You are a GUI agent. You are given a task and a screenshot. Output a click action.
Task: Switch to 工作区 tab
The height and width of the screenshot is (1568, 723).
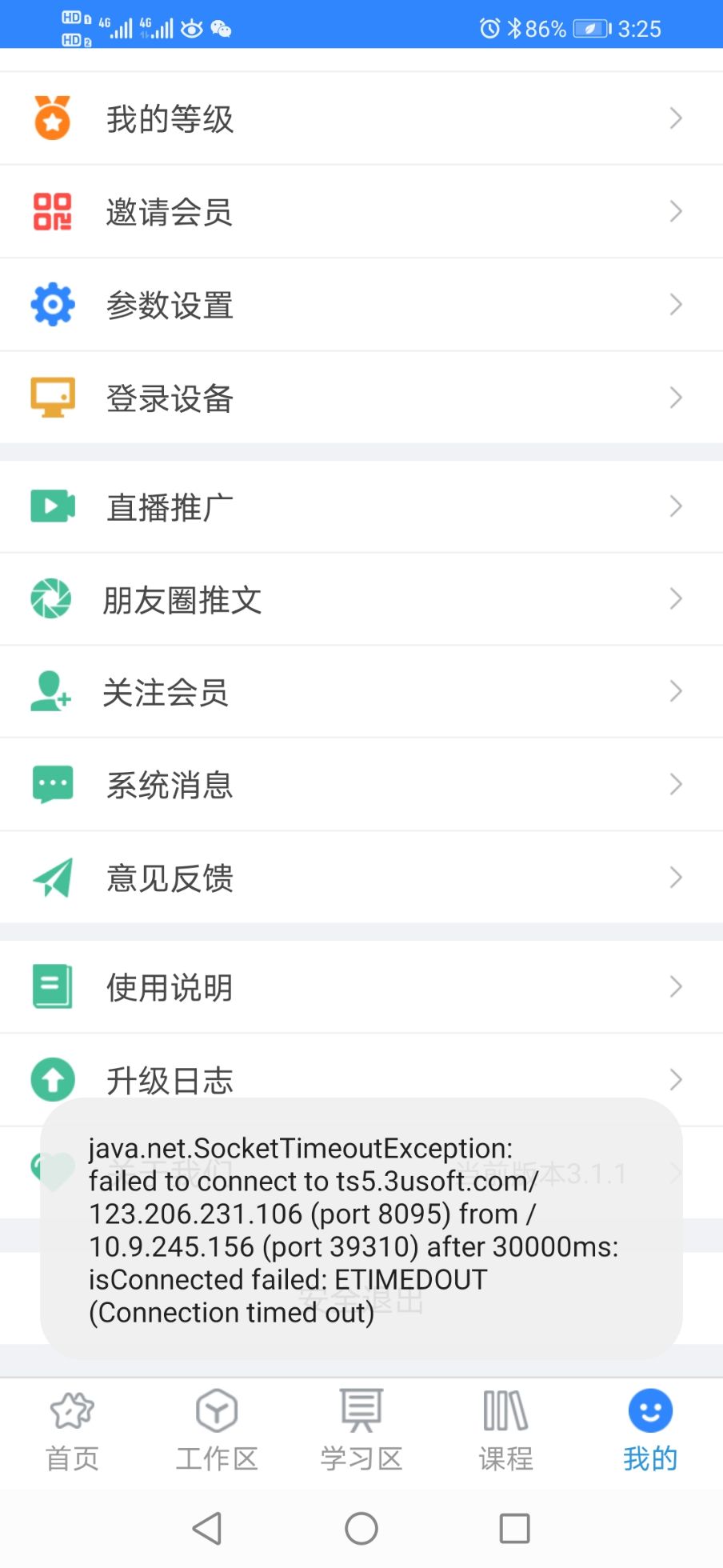(217, 1431)
